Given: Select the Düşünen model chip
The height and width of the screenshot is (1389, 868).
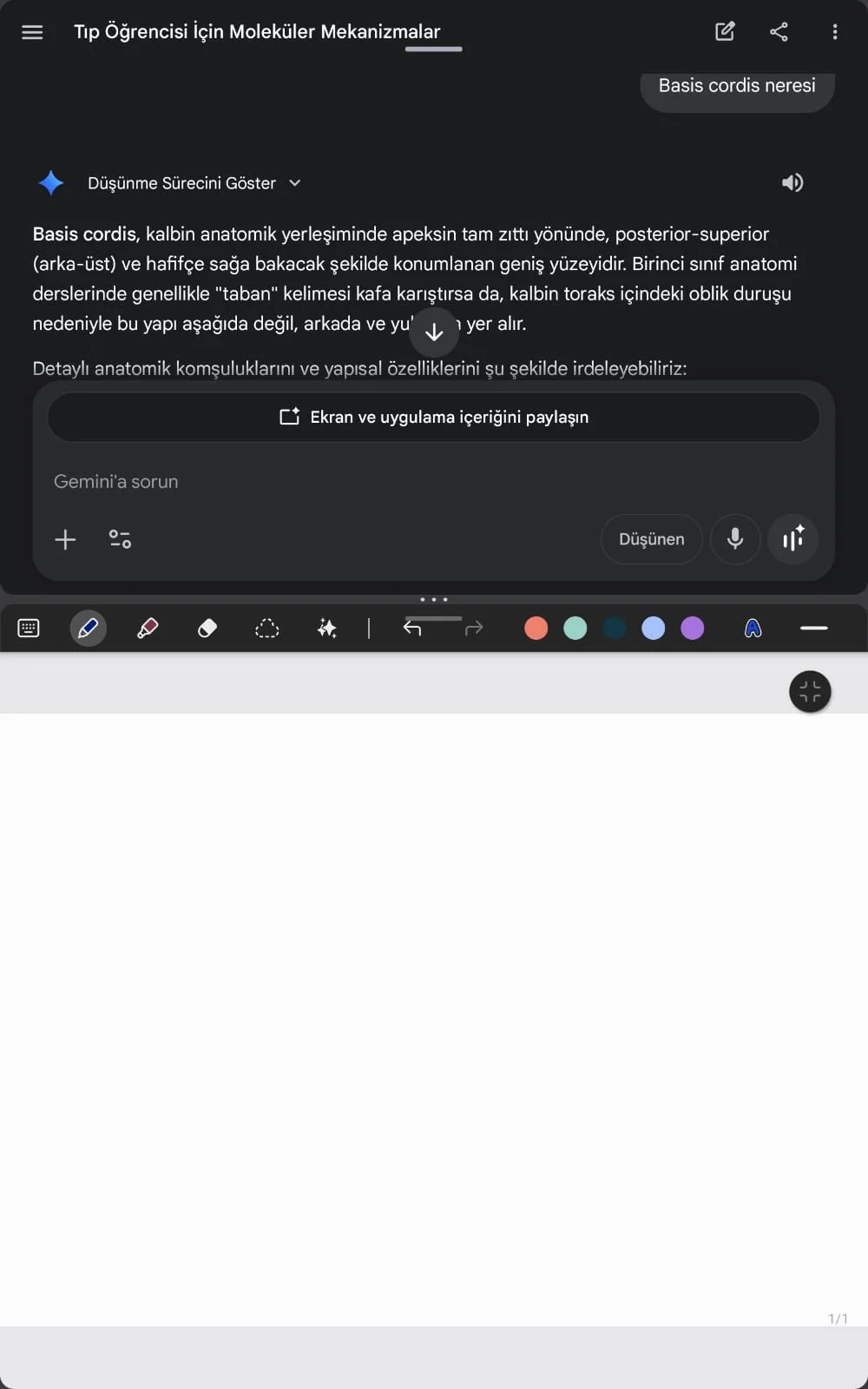Looking at the screenshot, I should click(x=651, y=539).
